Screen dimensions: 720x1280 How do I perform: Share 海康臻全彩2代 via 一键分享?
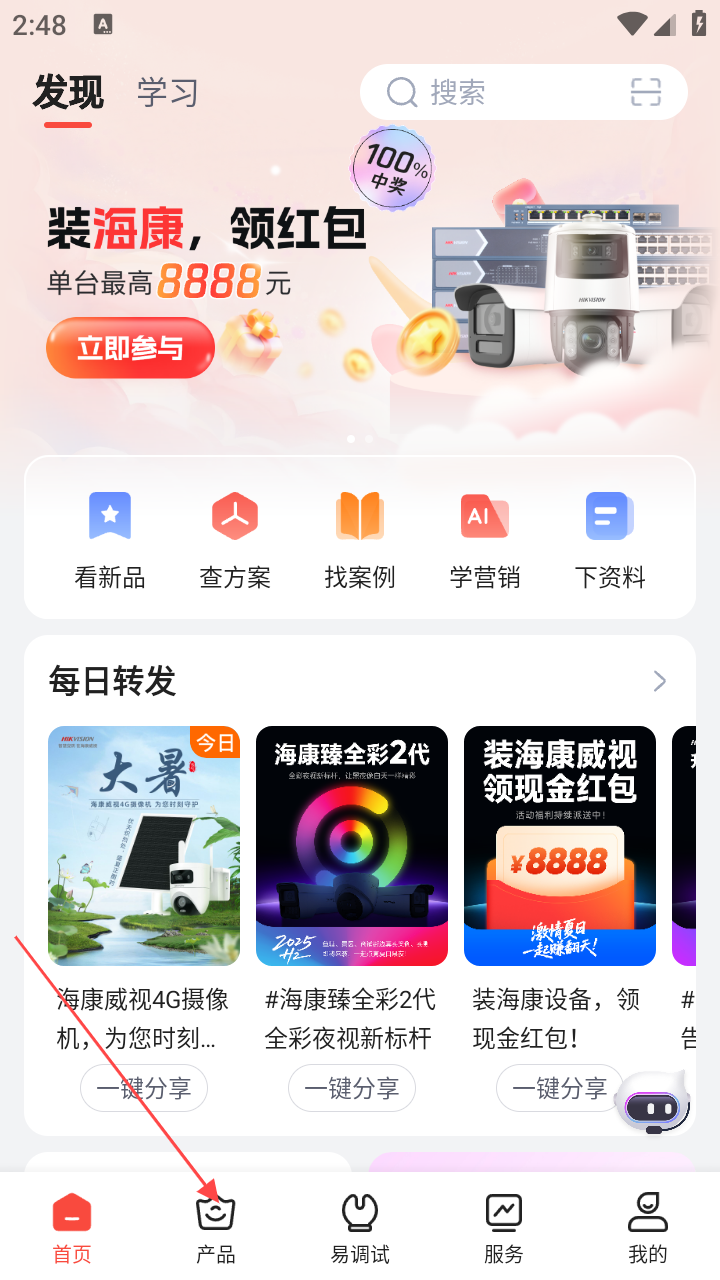pos(352,1088)
